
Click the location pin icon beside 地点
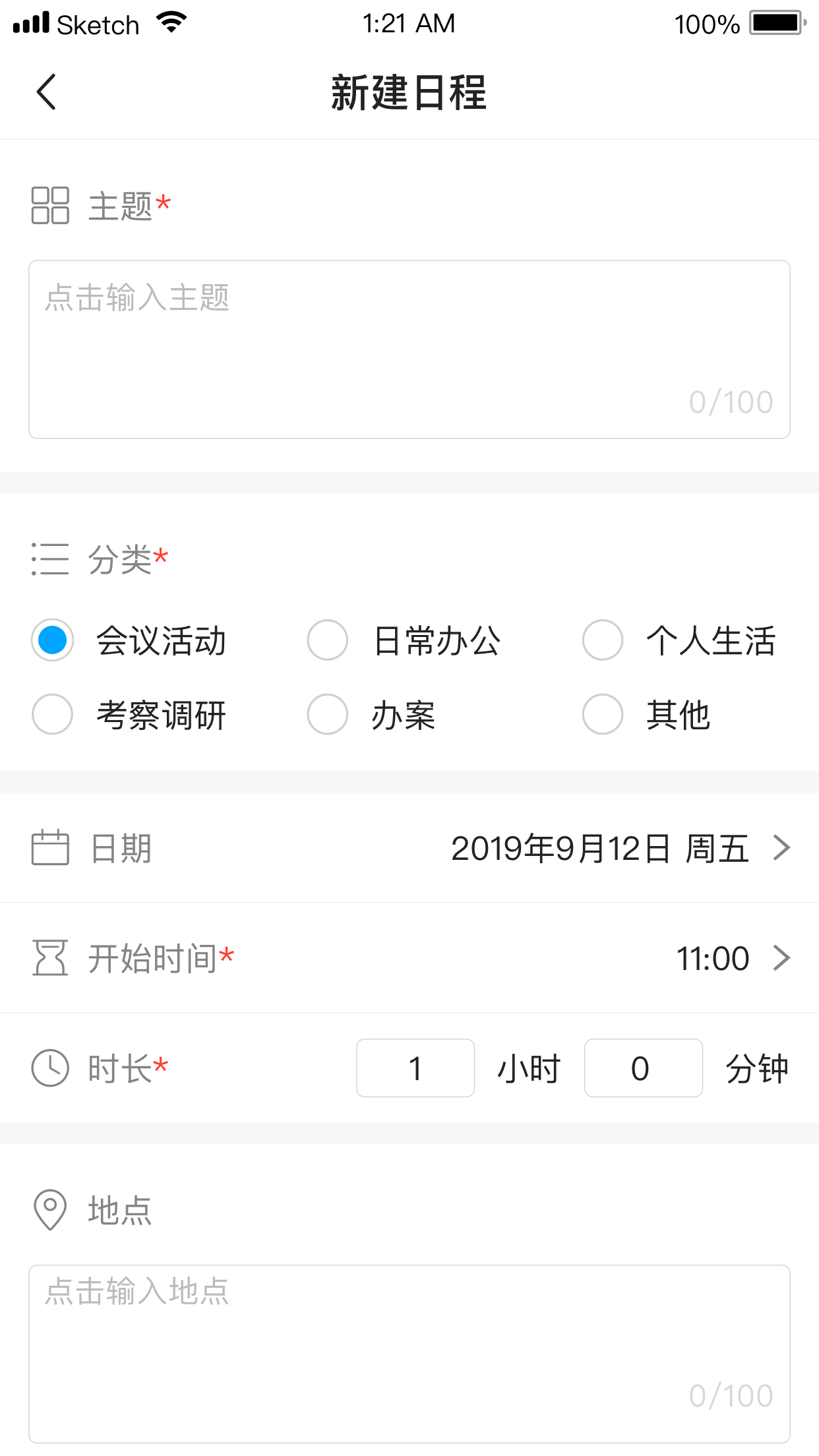coord(50,1210)
